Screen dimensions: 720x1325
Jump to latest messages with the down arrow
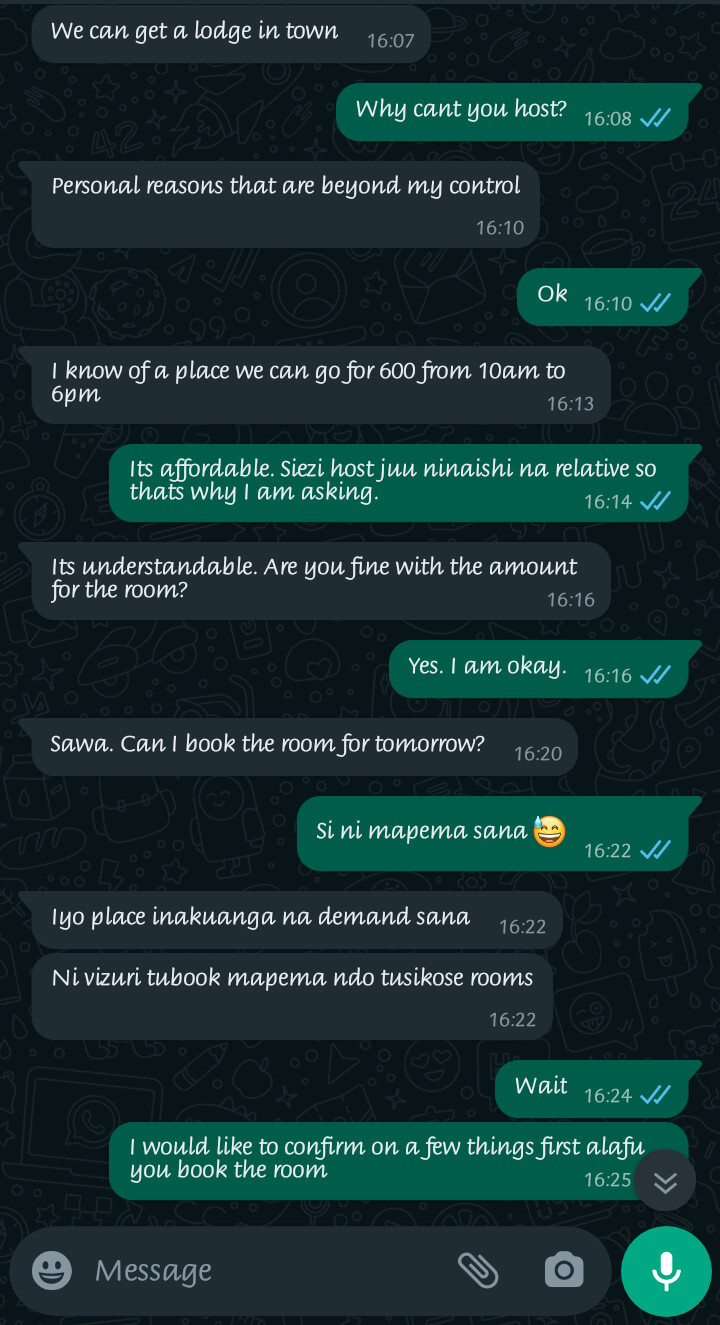coord(665,1181)
